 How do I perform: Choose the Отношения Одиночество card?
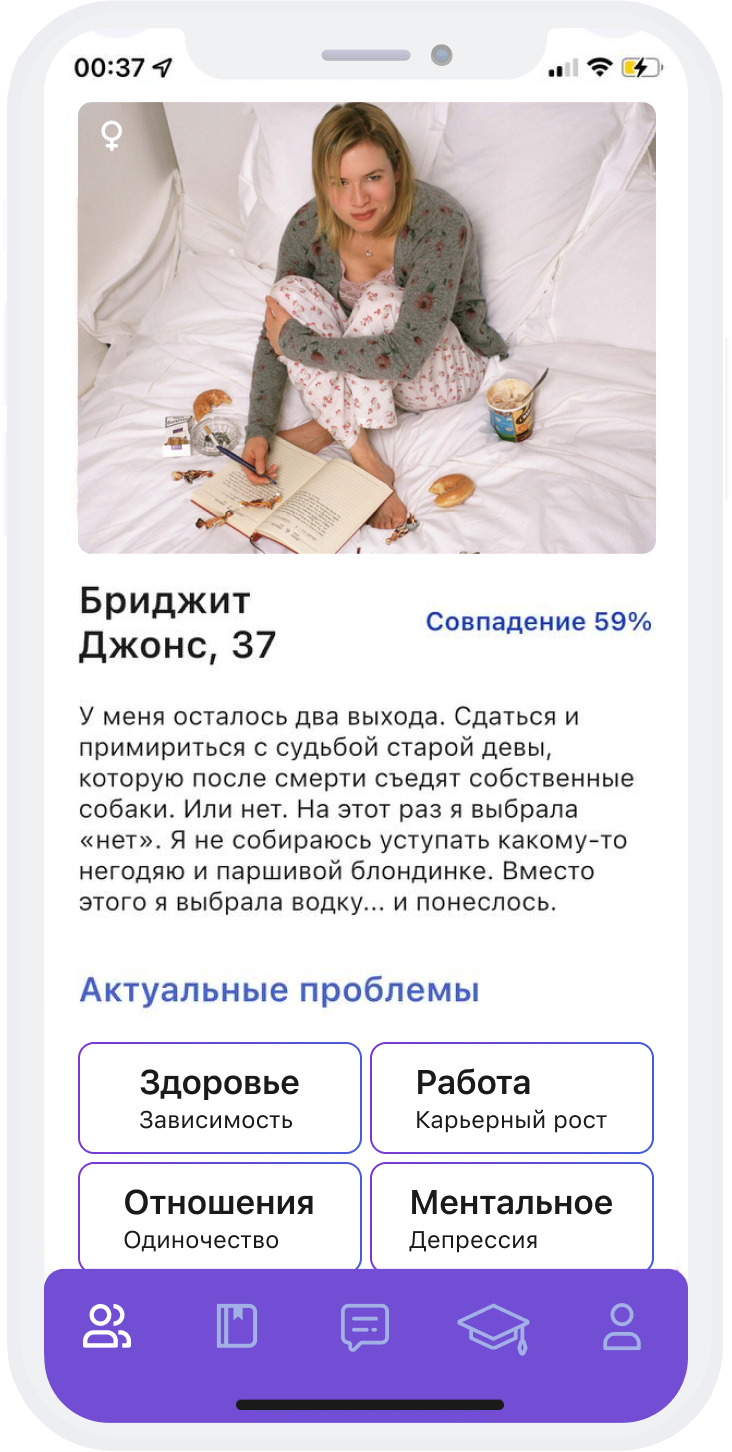tap(219, 1217)
